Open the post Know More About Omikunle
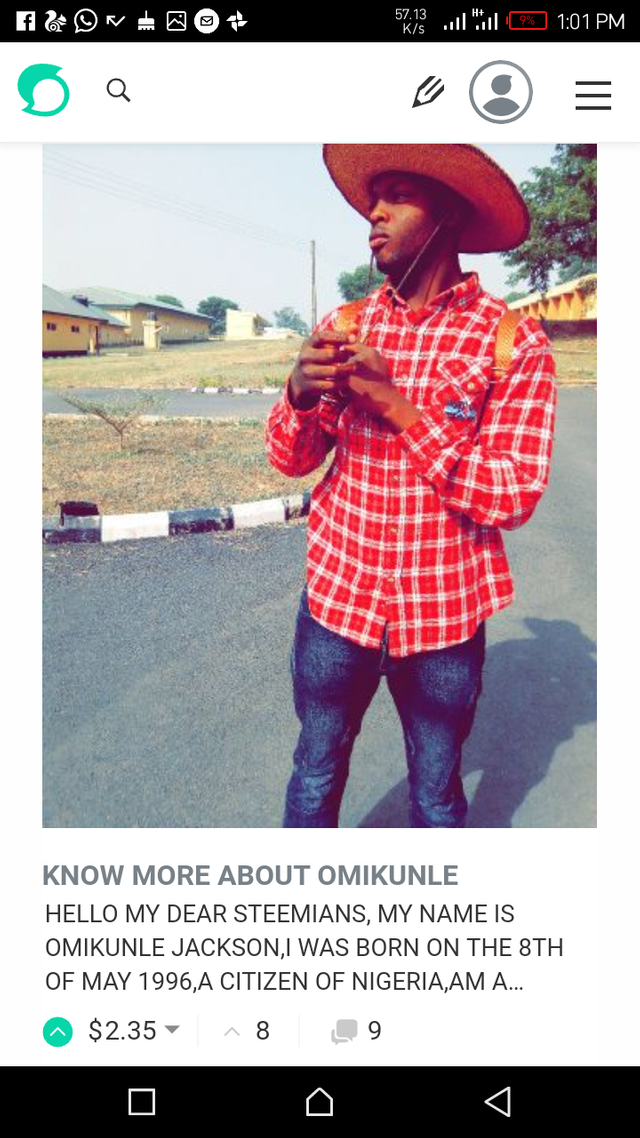Image resolution: width=640 pixels, height=1138 pixels. (x=250, y=875)
